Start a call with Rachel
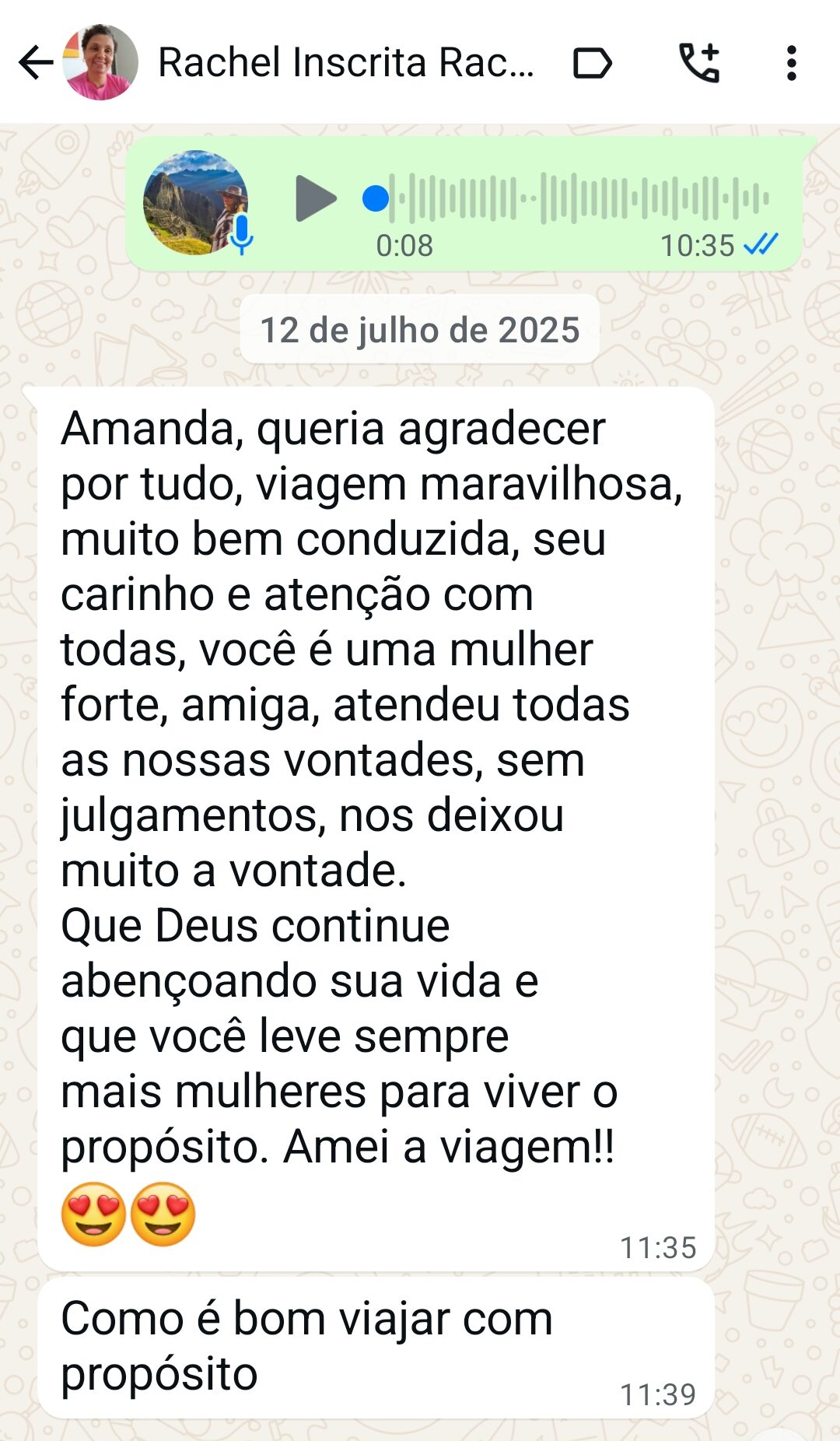This screenshot has width=840, height=1441. pyautogui.click(x=699, y=63)
